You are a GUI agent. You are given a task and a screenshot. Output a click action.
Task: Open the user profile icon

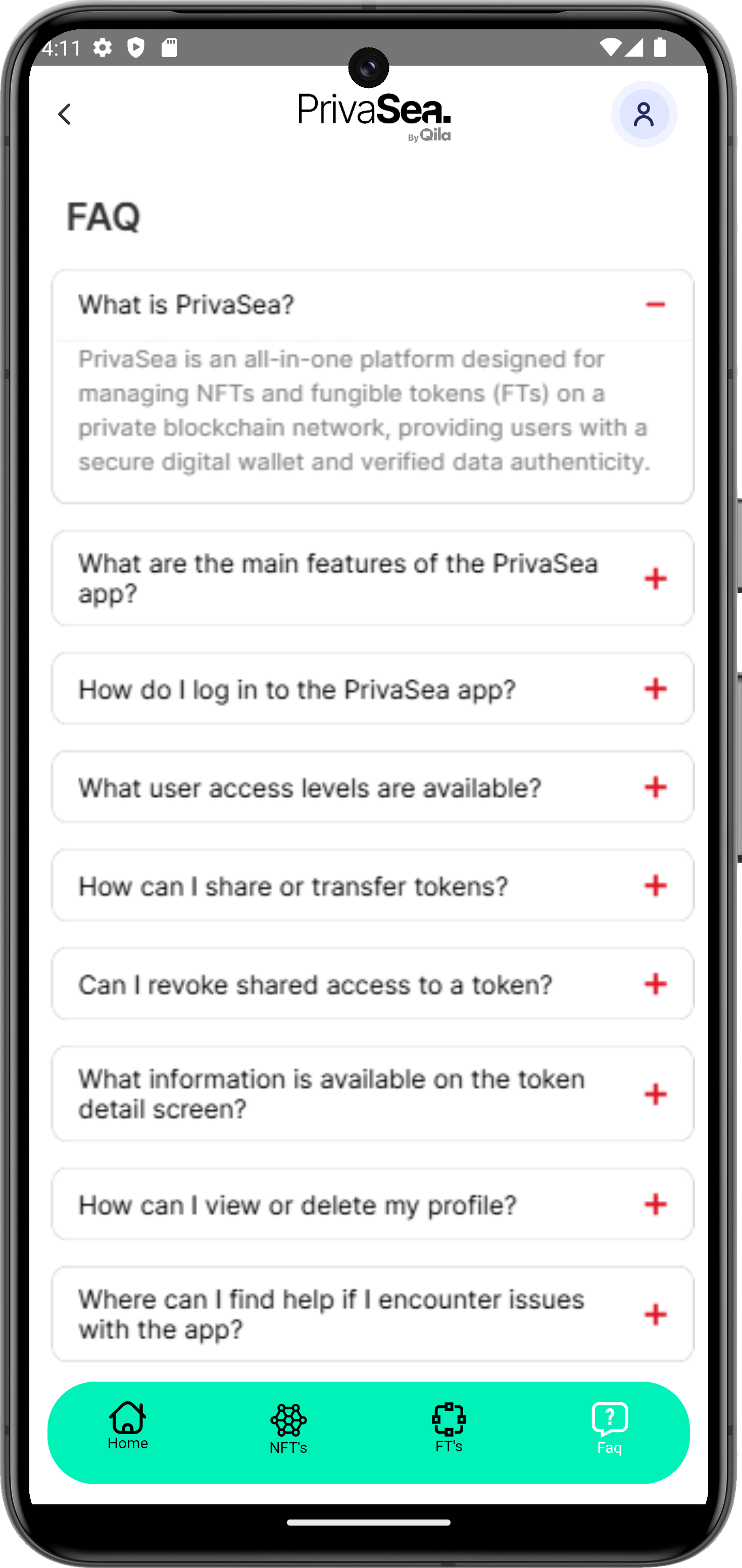point(644,115)
